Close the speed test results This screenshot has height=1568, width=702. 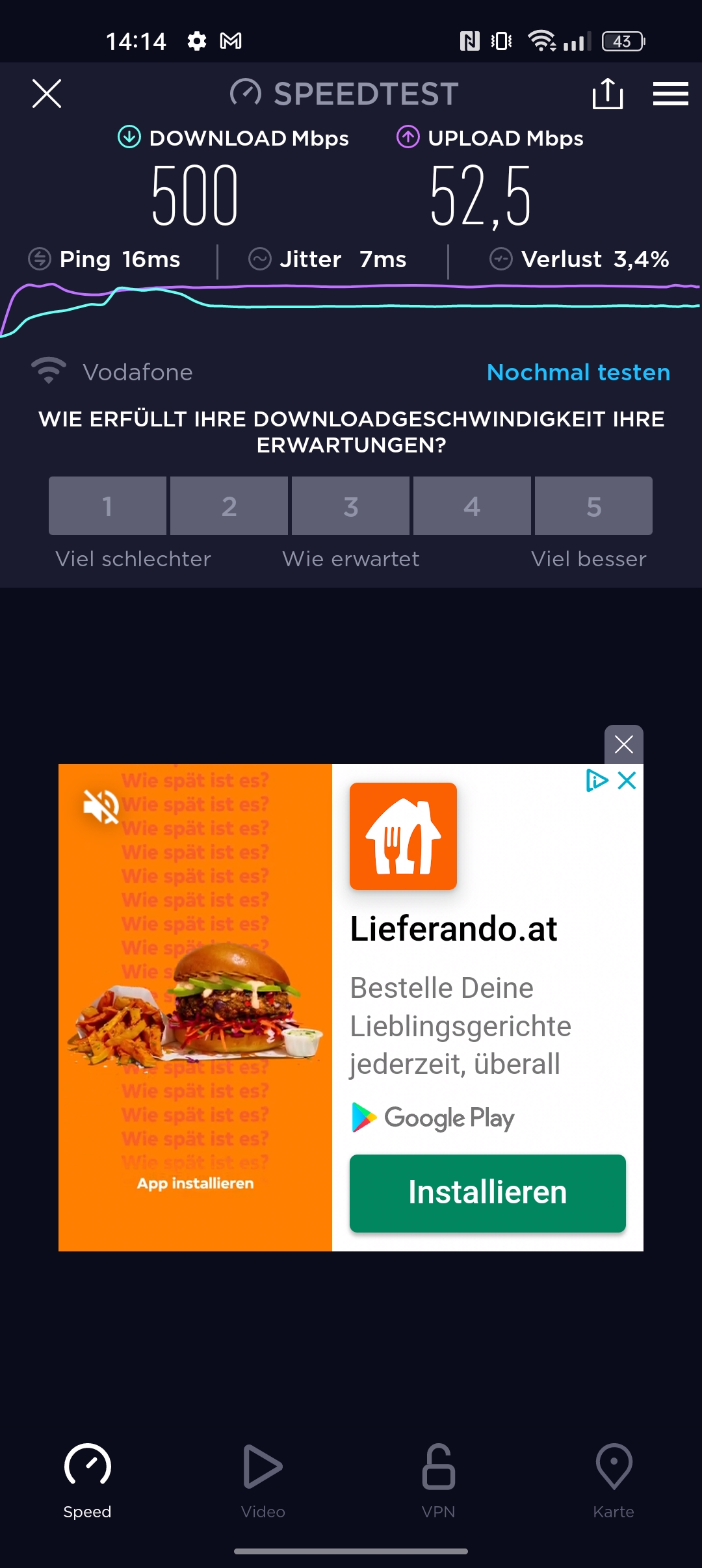pos(47,94)
